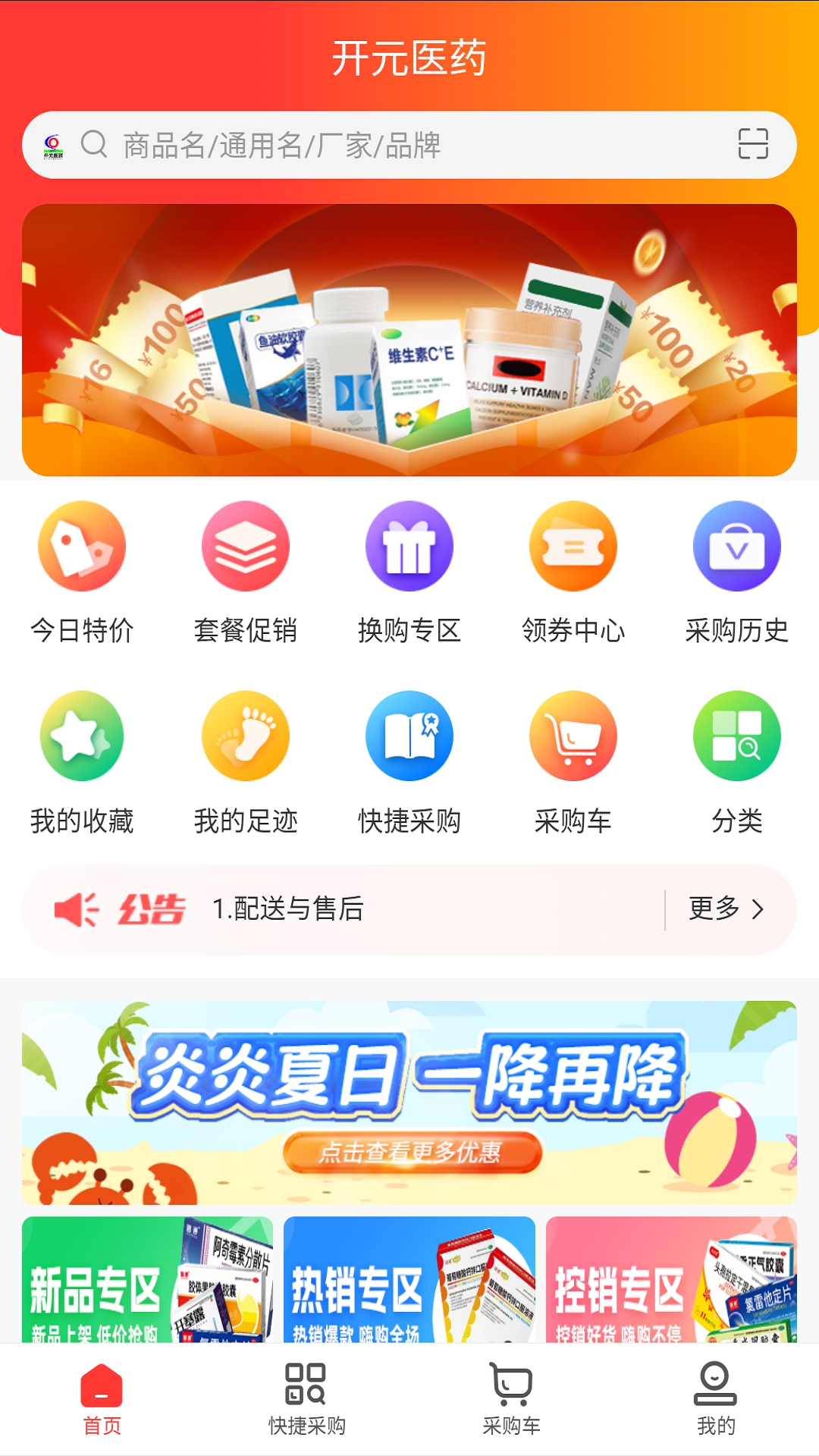Open 控销专区 card
Viewport: 819px width, 1456px height.
[x=671, y=1280]
